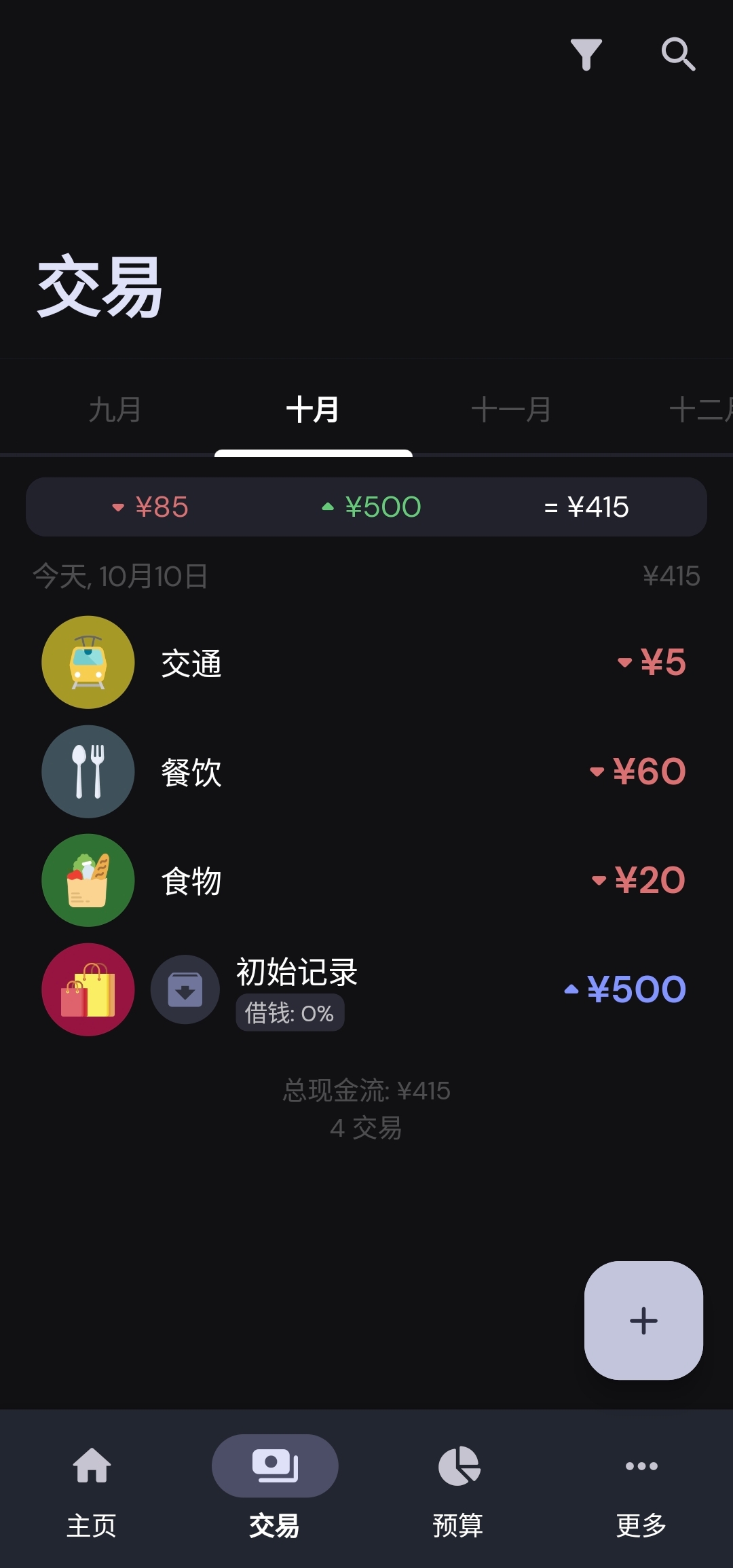Viewport: 733px width, 1568px height.
Task: Open the 初始记录 ¥500 transaction
Action: (366, 989)
